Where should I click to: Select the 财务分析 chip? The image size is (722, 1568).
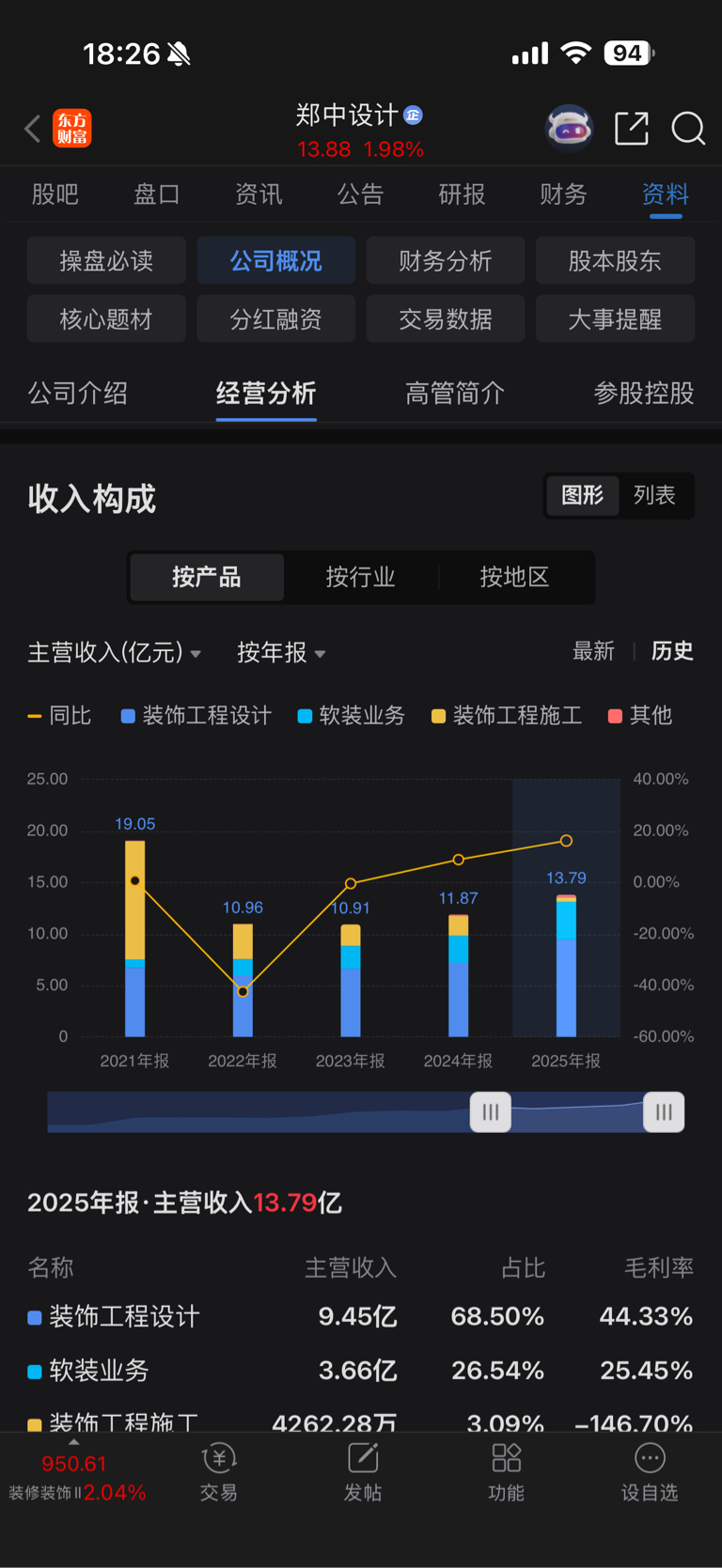445,260
